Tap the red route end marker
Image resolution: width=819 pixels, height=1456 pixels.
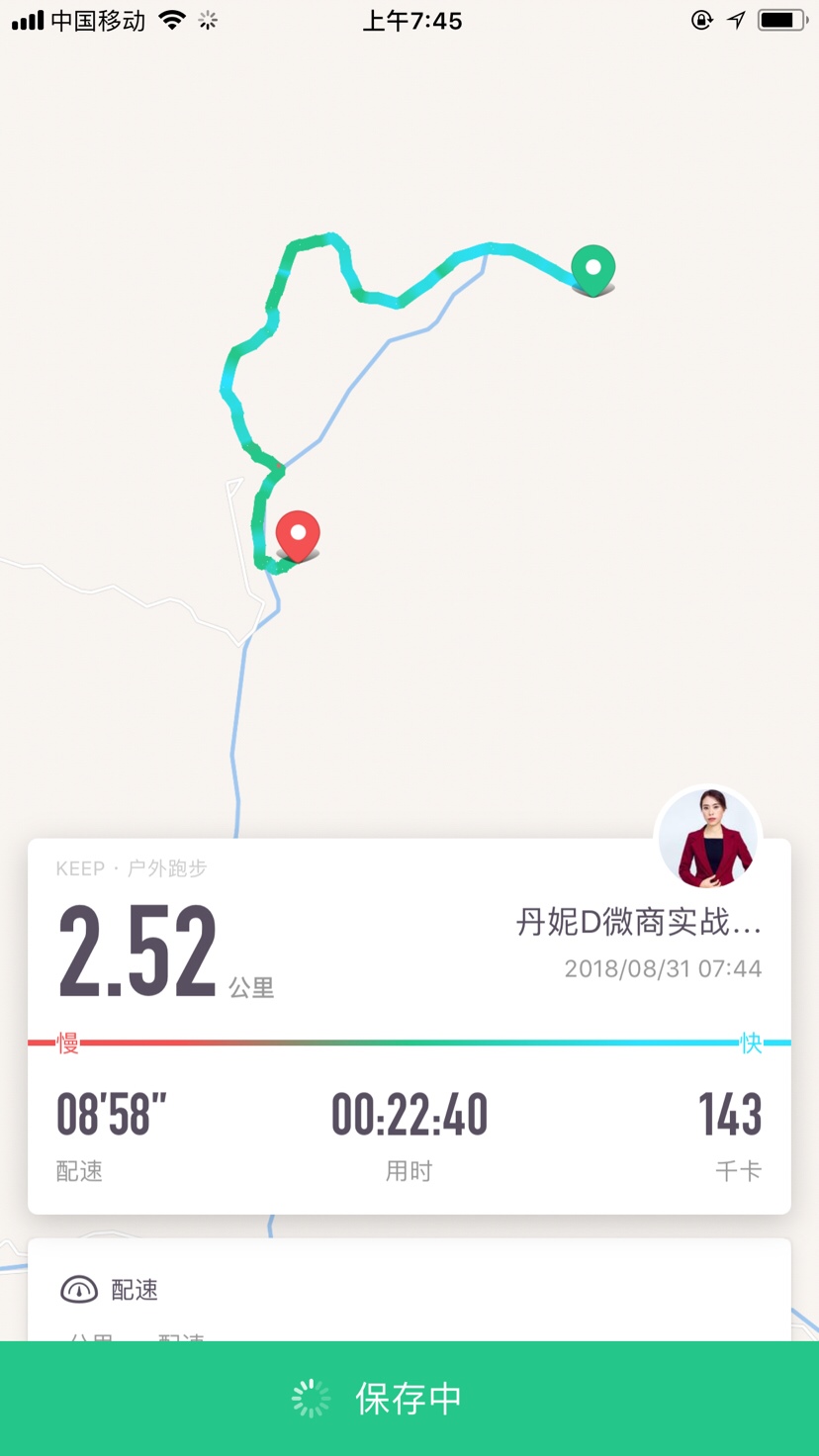point(297,534)
